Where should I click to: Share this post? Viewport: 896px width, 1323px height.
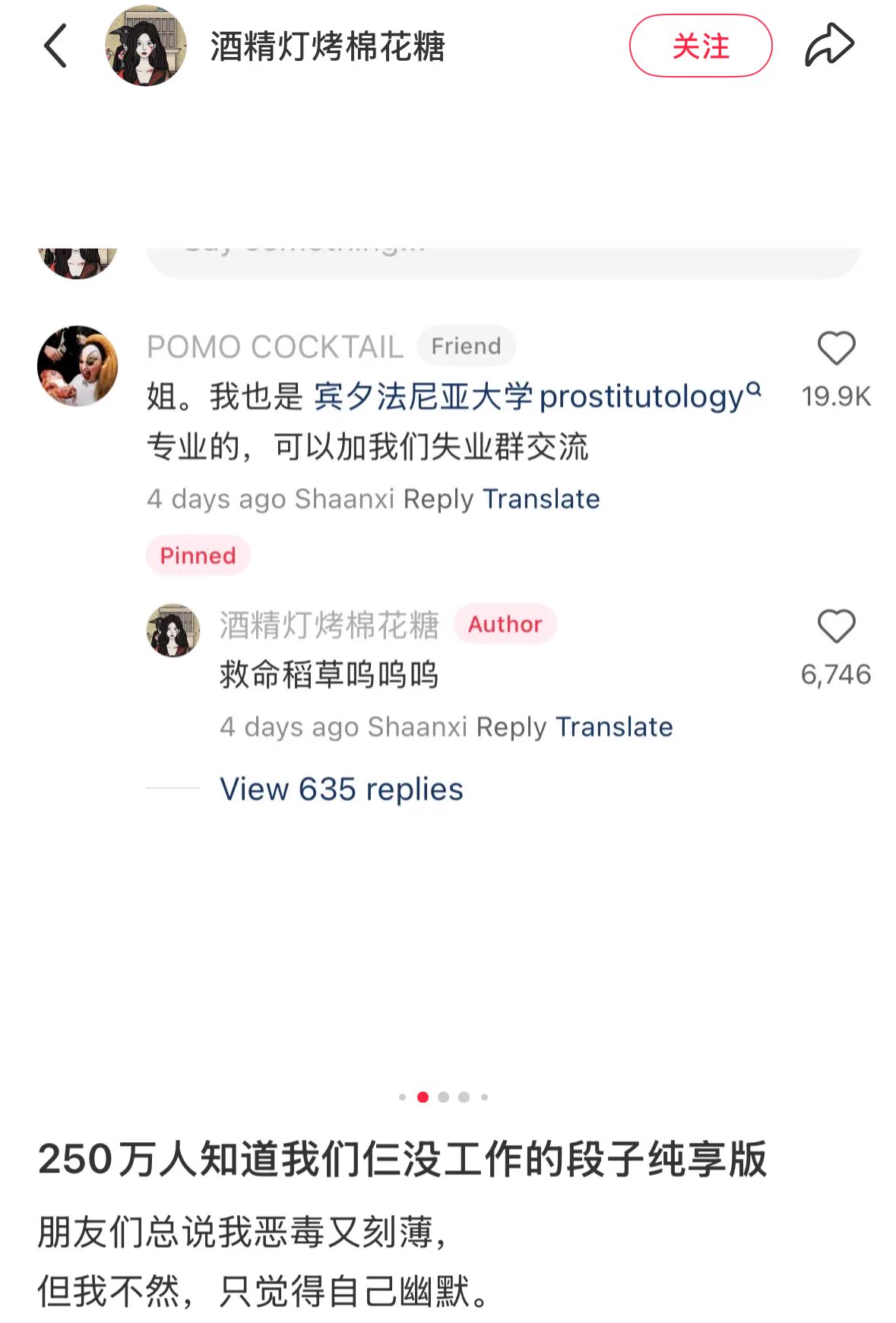tap(829, 46)
